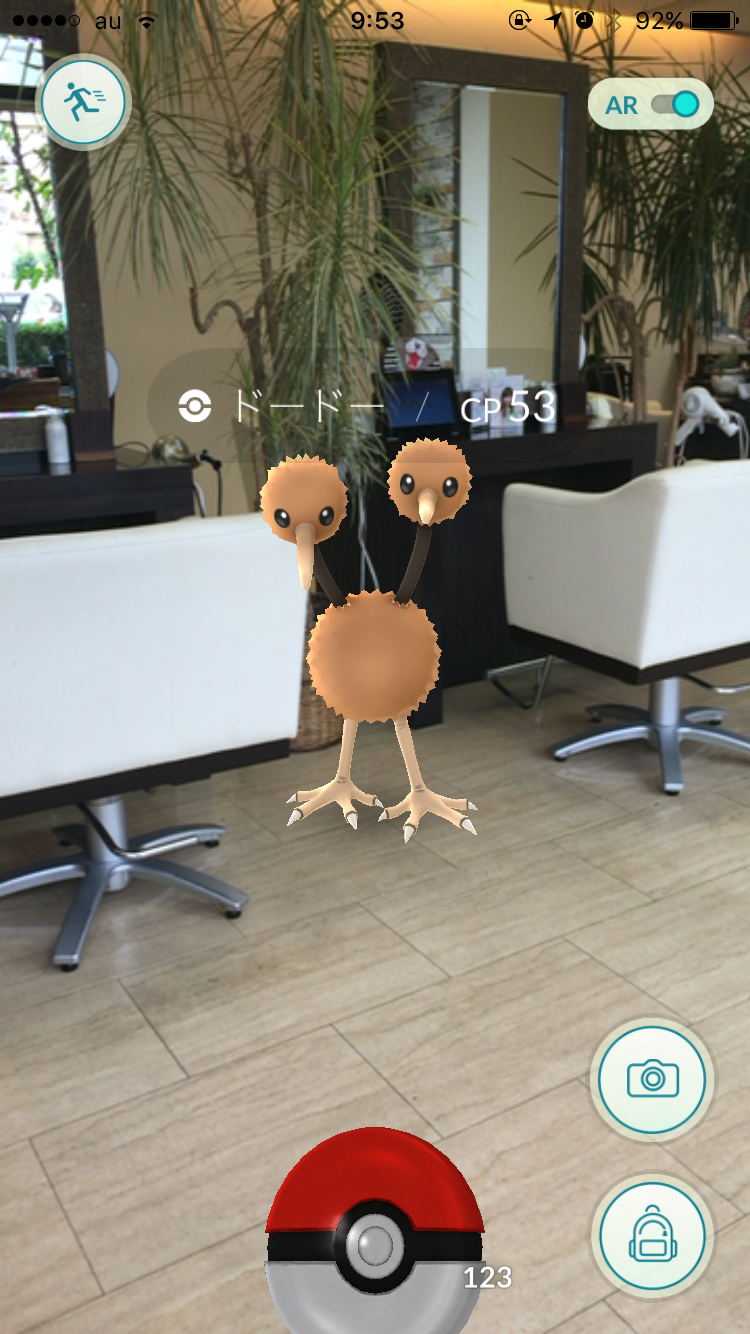
Task: Take a photo with the camera button
Action: click(652, 1080)
